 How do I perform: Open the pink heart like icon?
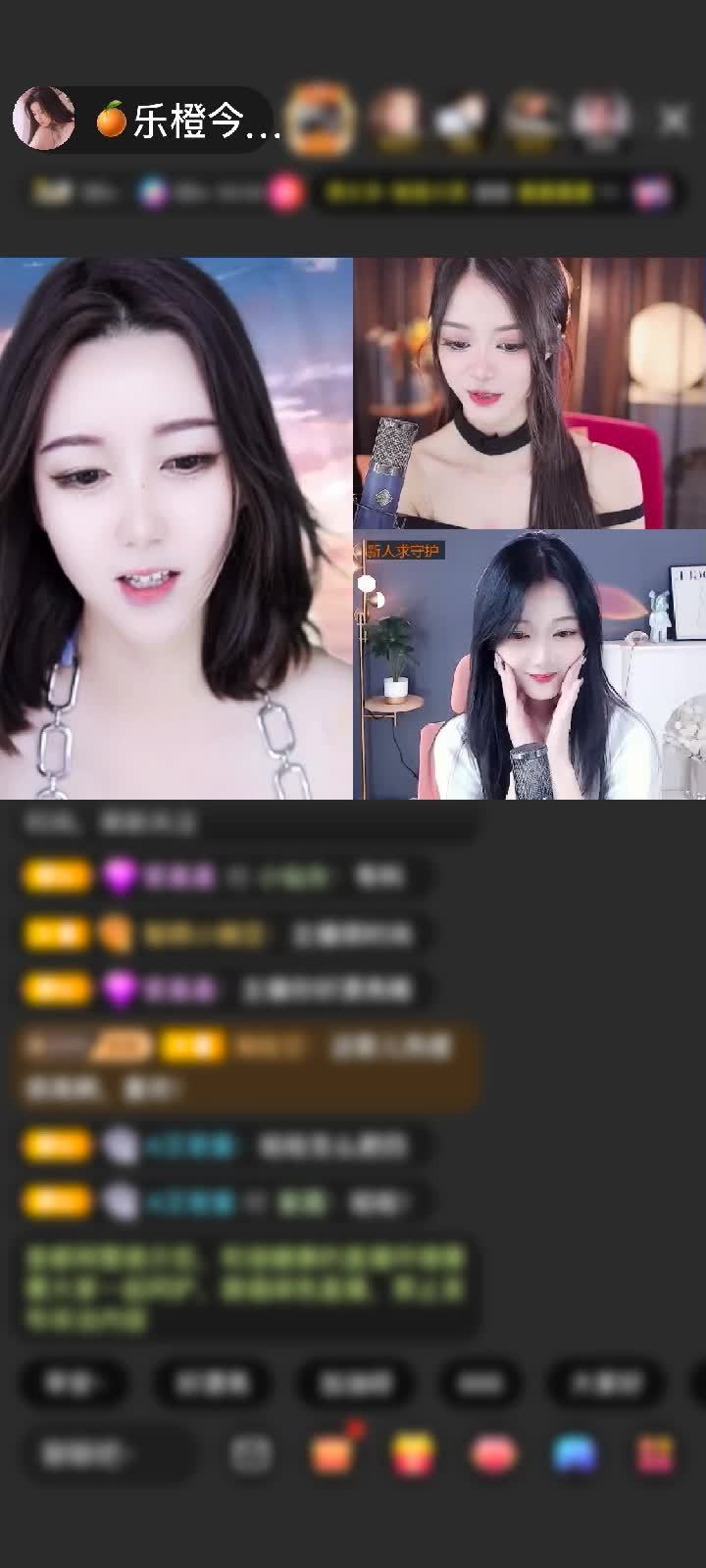tap(493, 1454)
